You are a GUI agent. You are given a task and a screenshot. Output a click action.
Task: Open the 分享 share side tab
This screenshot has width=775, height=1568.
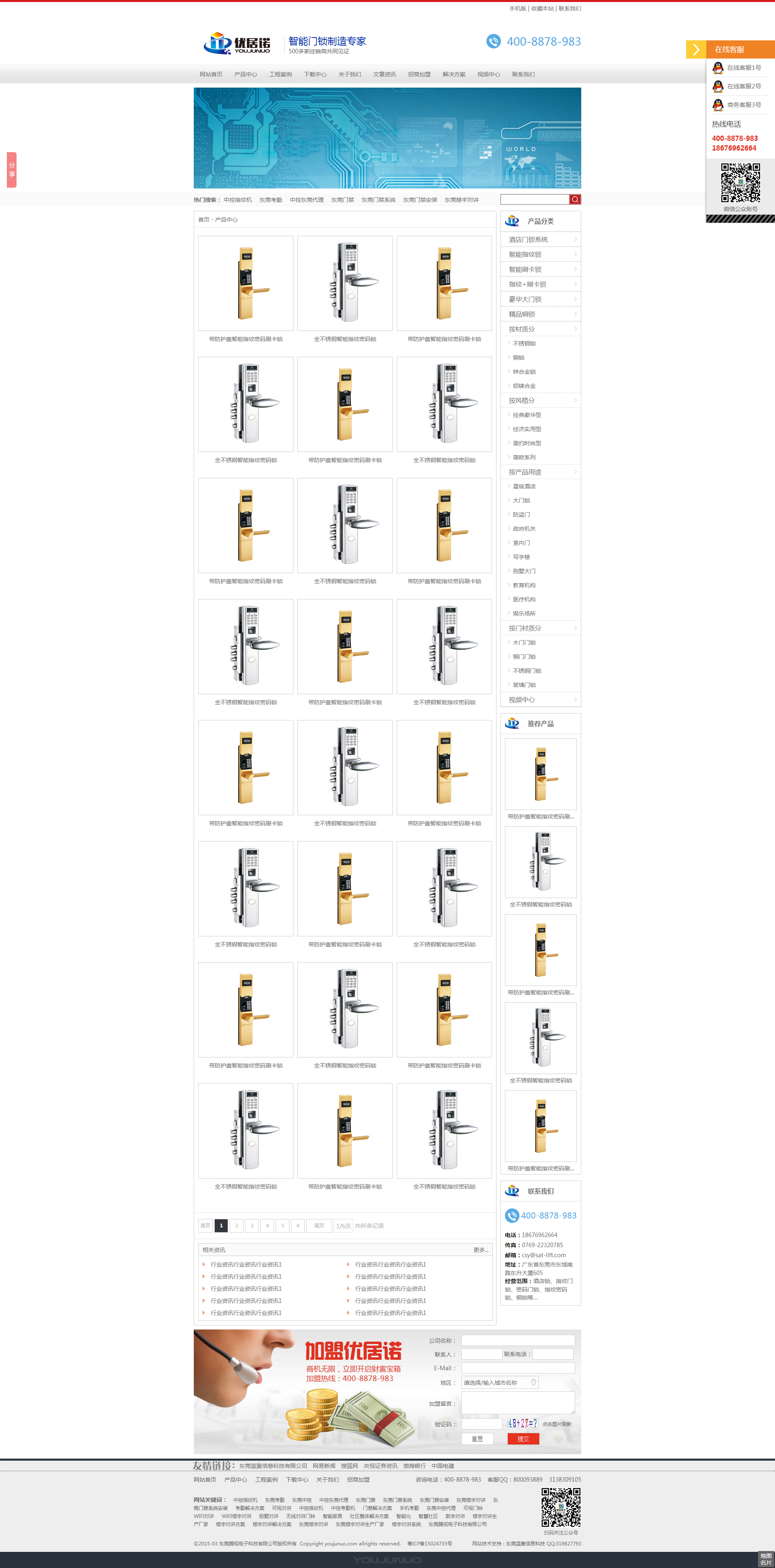pos(12,170)
